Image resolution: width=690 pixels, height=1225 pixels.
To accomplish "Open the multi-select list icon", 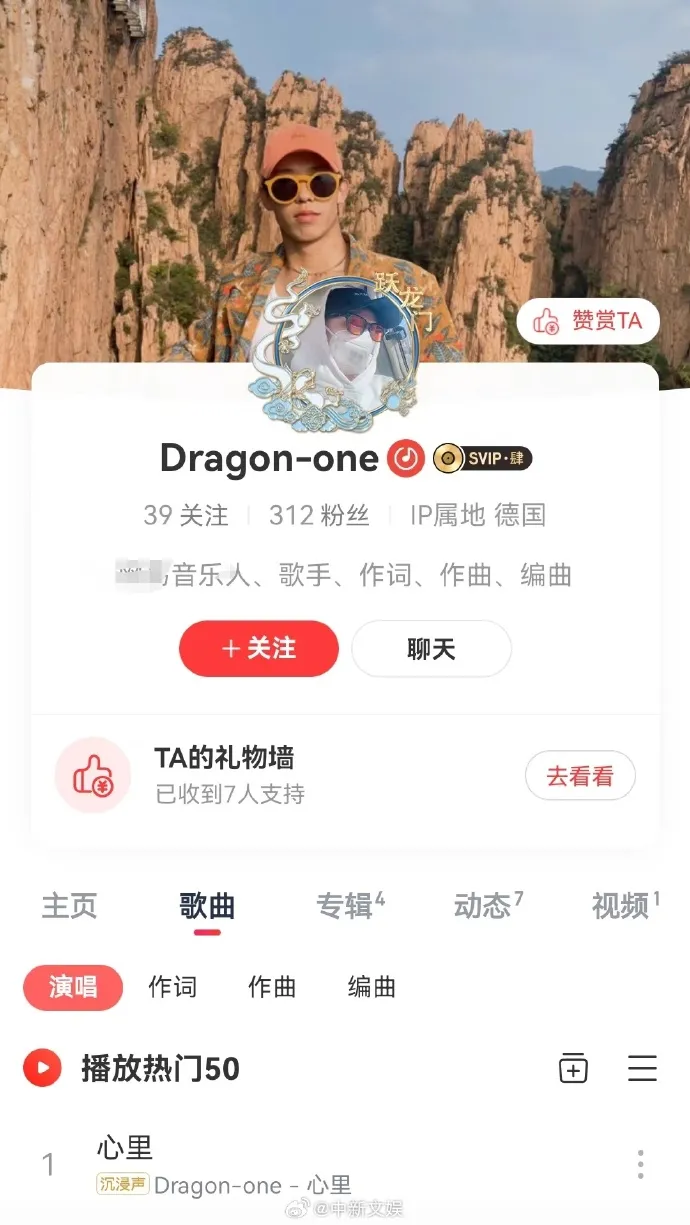I will click(x=642, y=1069).
